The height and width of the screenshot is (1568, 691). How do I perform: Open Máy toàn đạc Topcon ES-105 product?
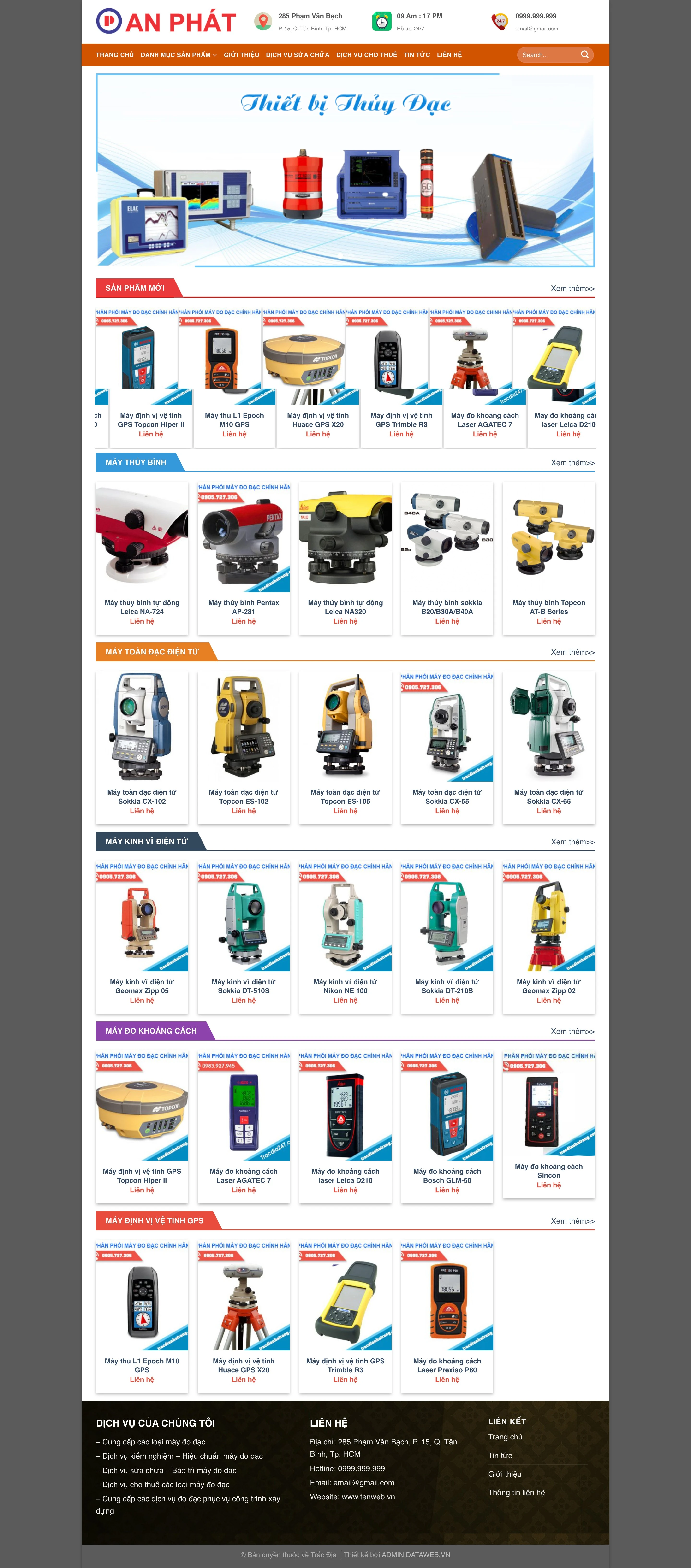tap(345, 796)
